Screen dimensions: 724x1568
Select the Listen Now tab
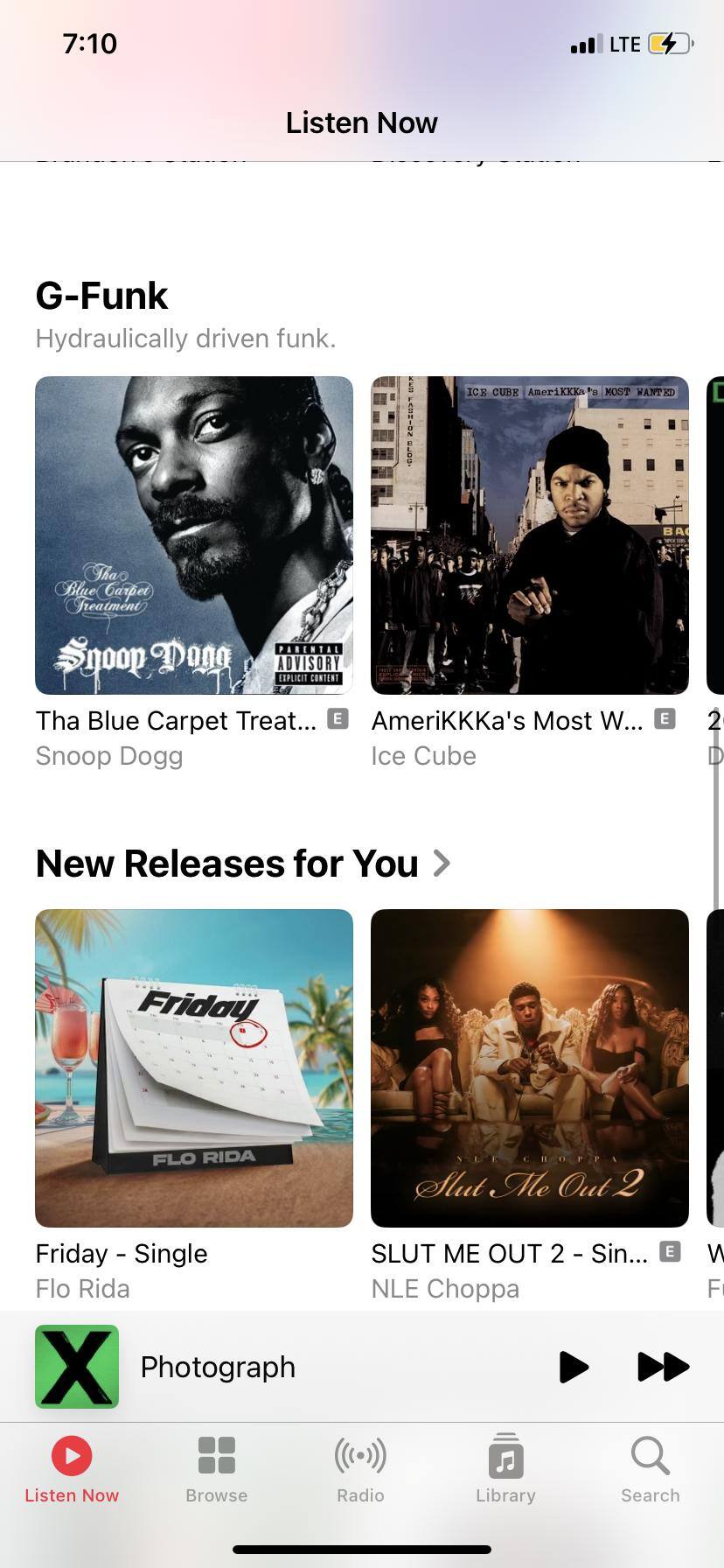click(x=72, y=1470)
